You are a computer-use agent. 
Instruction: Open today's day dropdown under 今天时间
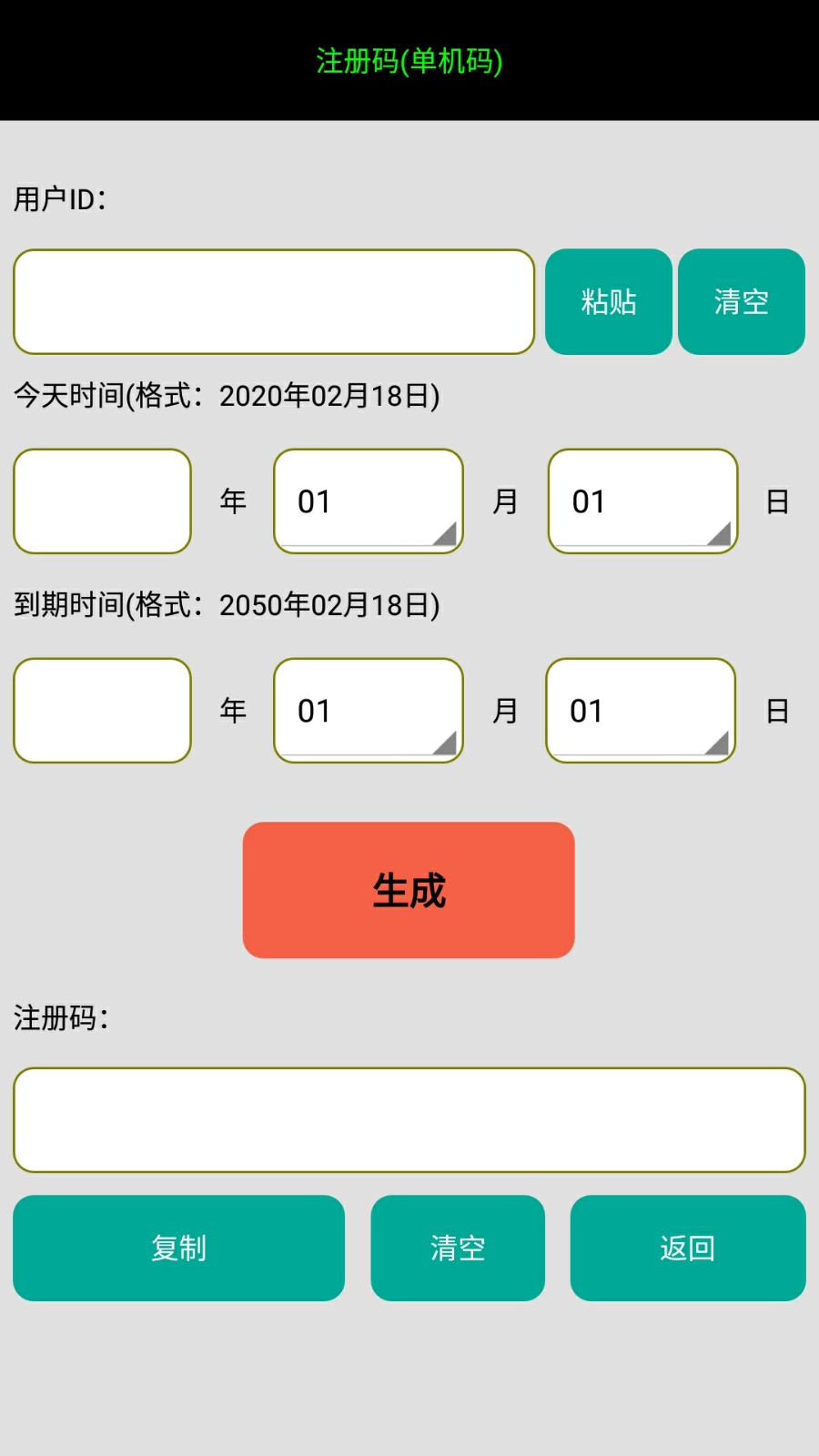[x=643, y=501]
